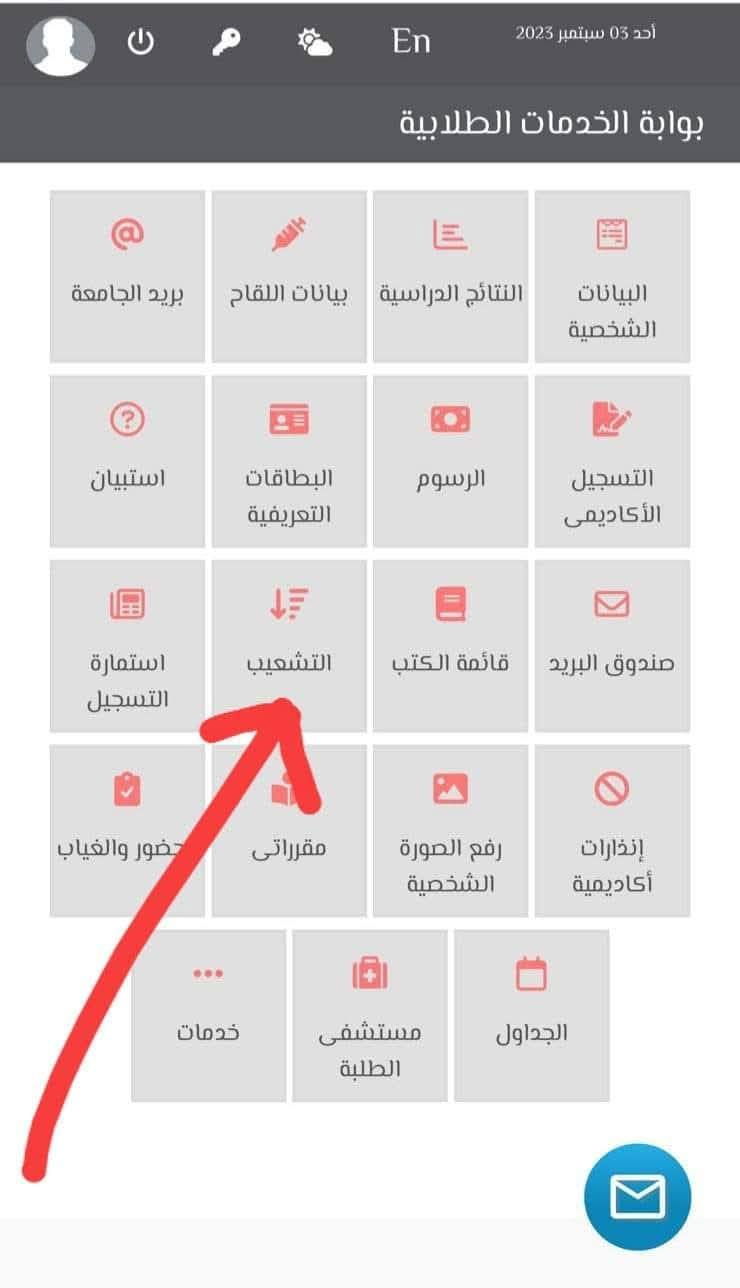
Task: Switch language to En
Action: (x=410, y=42)
